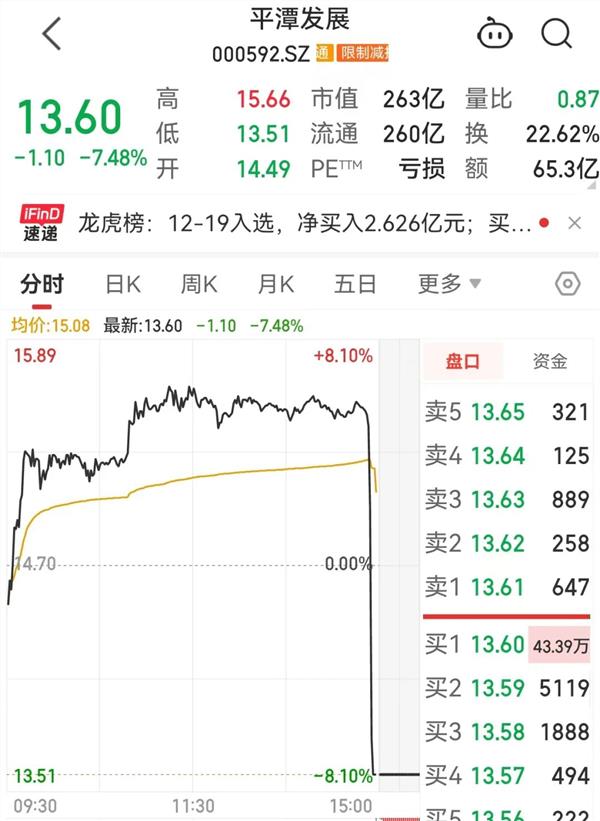Switch to the 资金 tab
Image resolution: width=600 pixels, height=821 pixels.
[x=549, y=362]
